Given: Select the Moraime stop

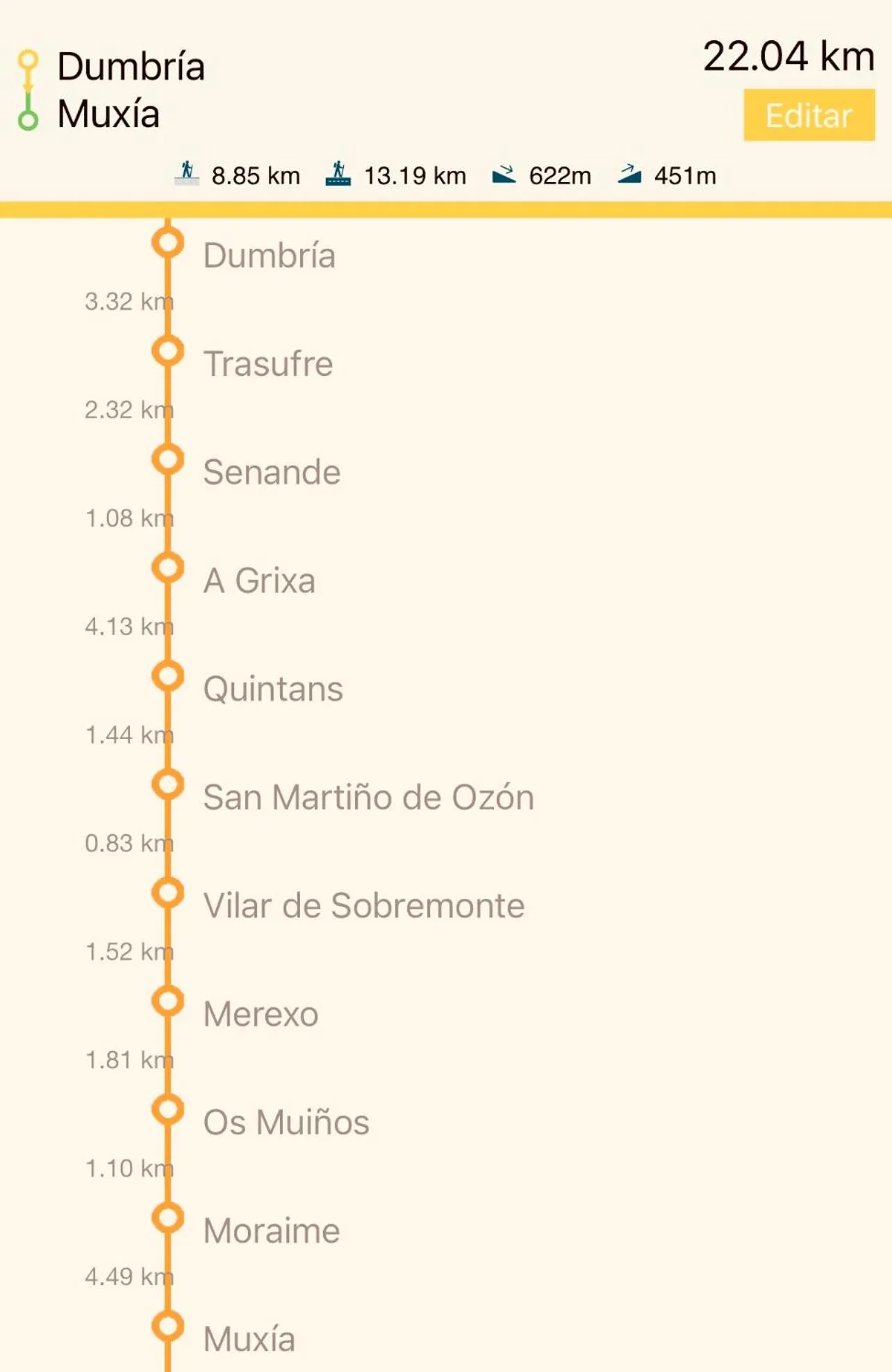Looking at the screenshot, I should pyautogui.click(x=272, y=1230).
